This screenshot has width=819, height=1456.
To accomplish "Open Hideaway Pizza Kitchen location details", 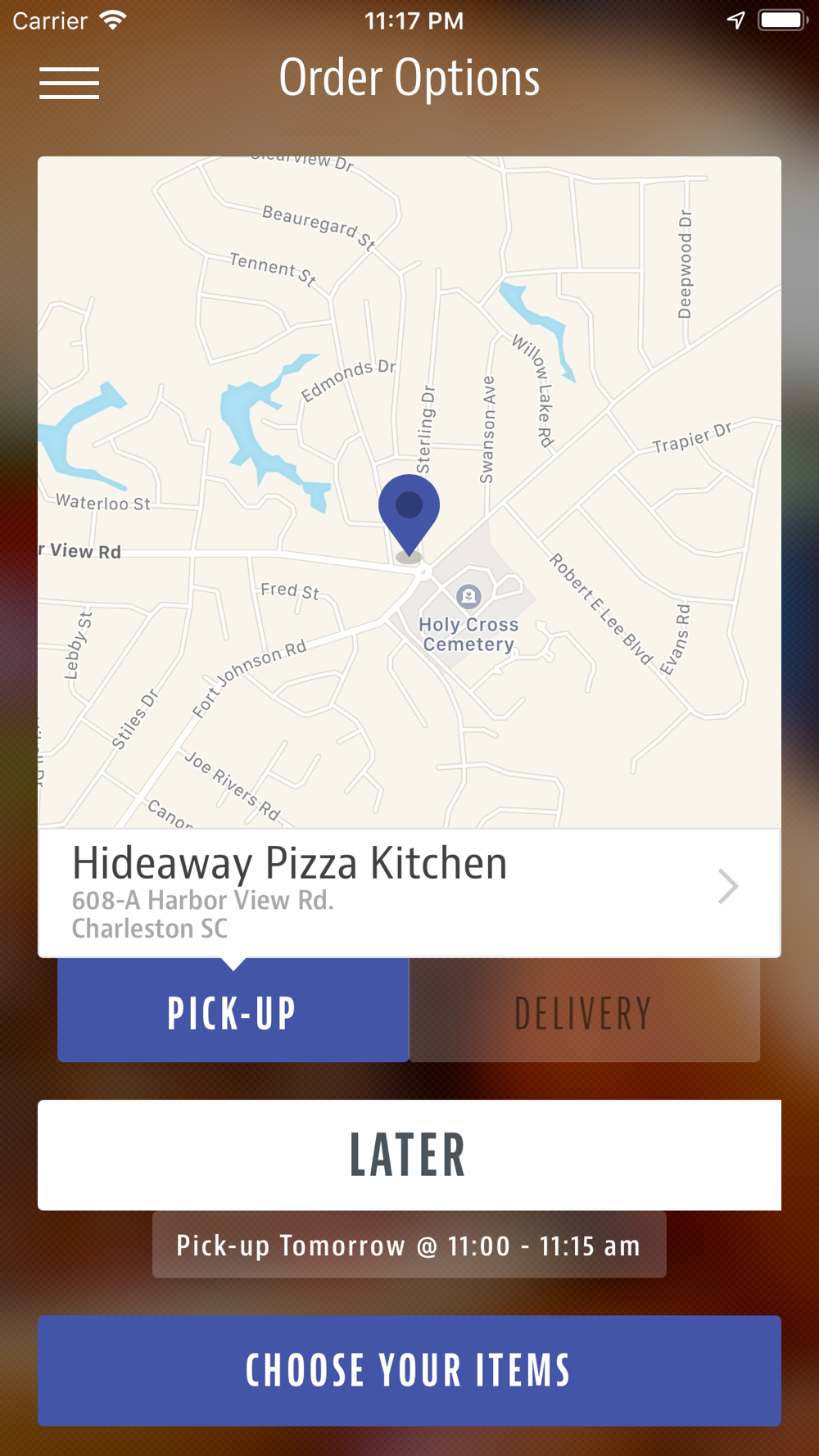I will (409, 893).
